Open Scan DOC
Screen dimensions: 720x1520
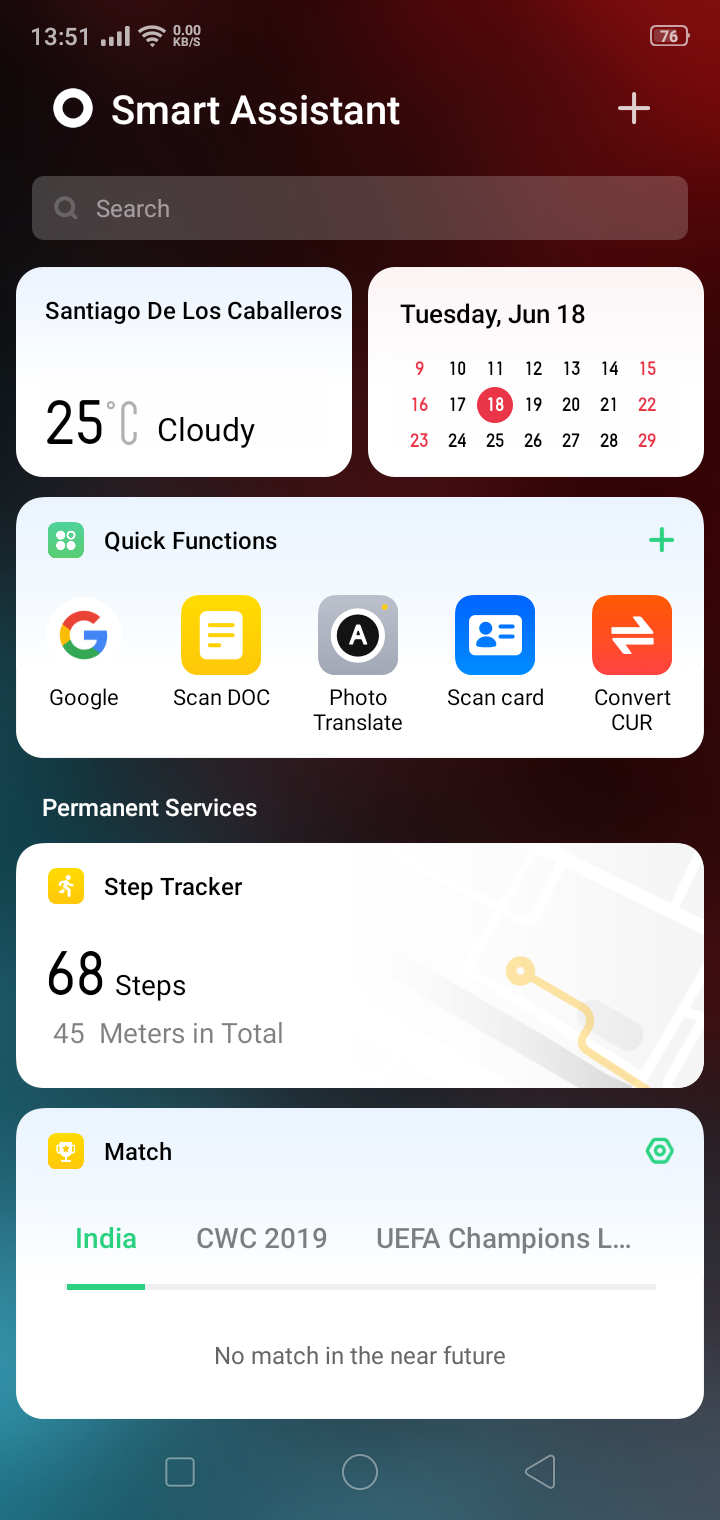[x=221, y=654]
